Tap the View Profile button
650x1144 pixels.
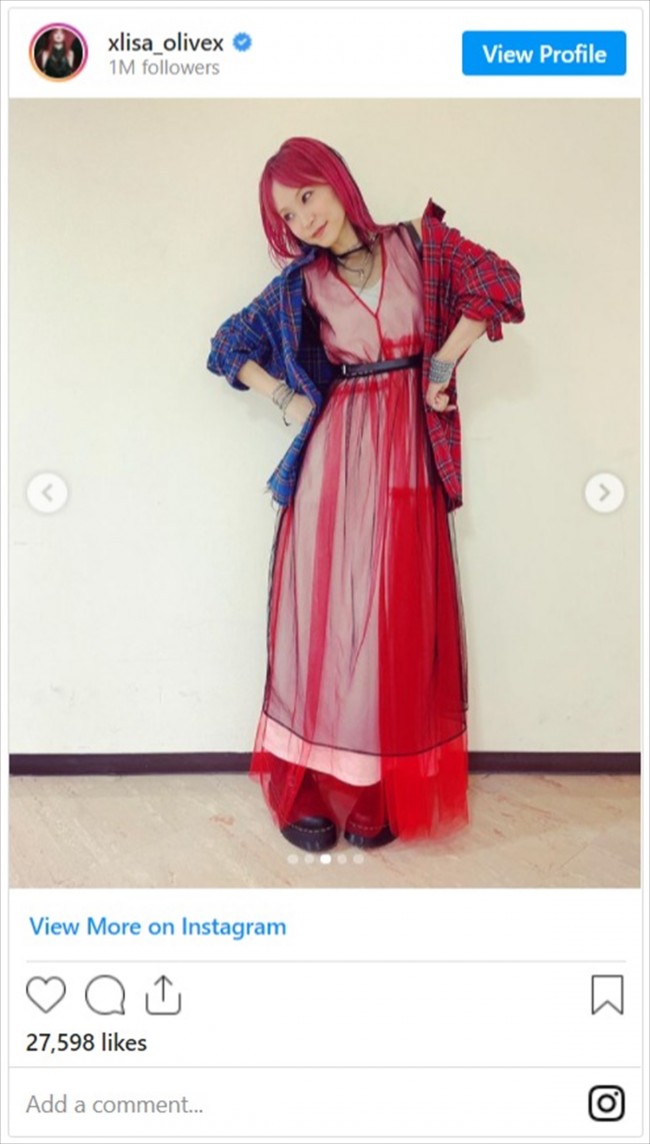point(543,53)
